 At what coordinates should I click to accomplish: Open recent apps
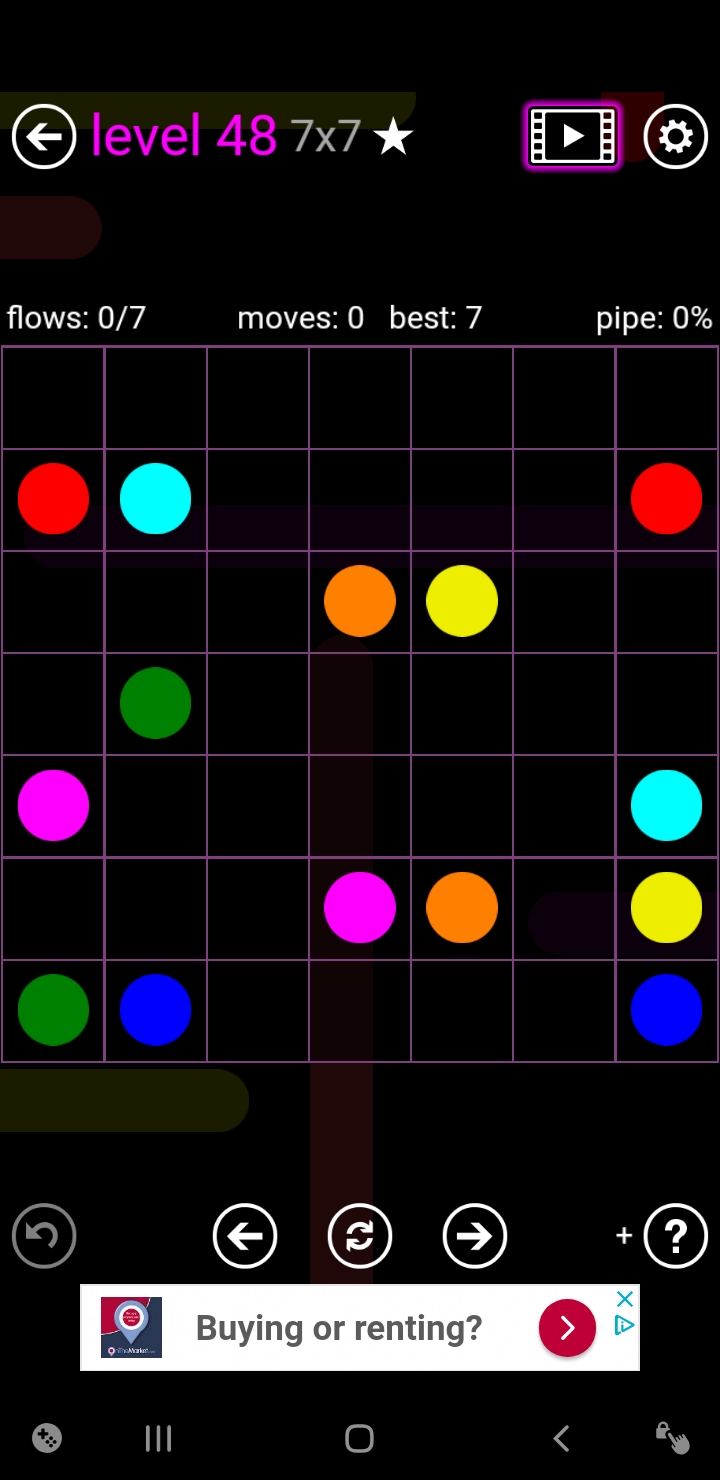tap(158, 1439)
